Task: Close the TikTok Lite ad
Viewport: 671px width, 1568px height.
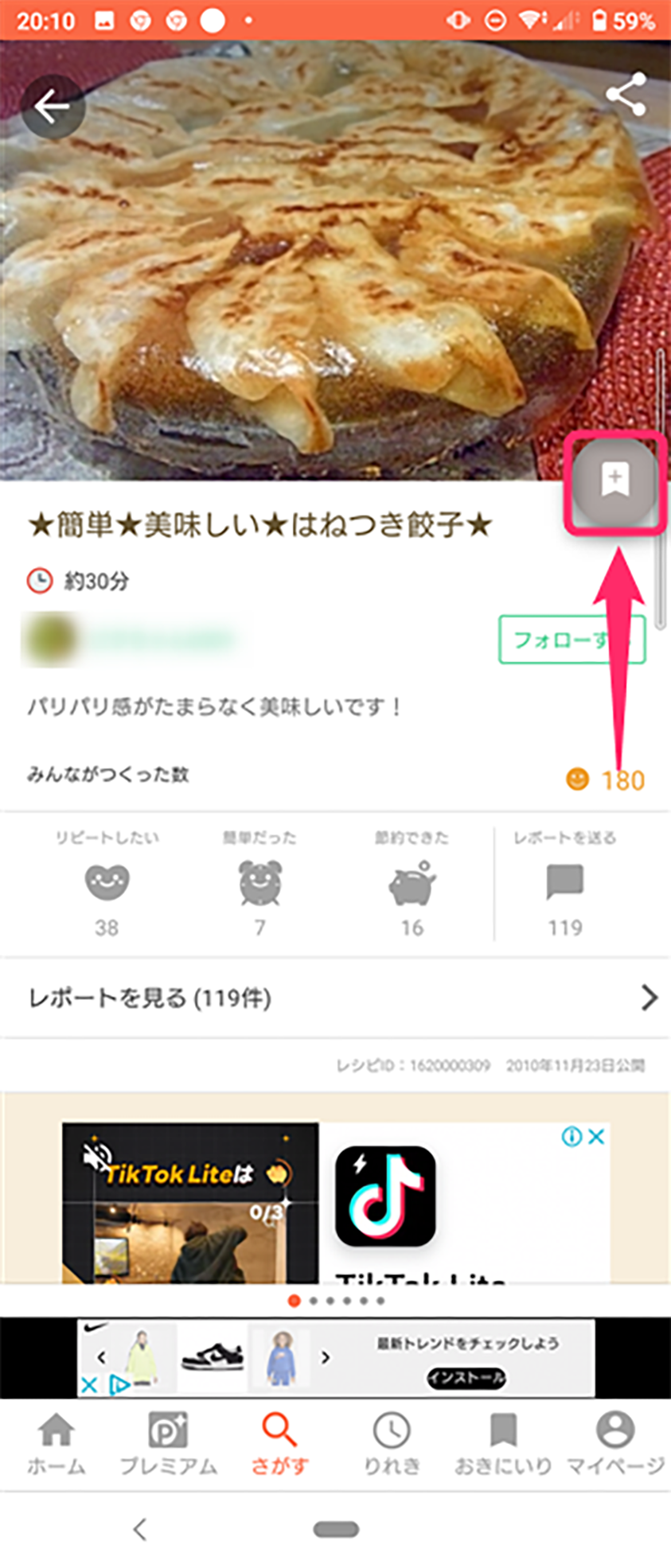Action: 597,1137
